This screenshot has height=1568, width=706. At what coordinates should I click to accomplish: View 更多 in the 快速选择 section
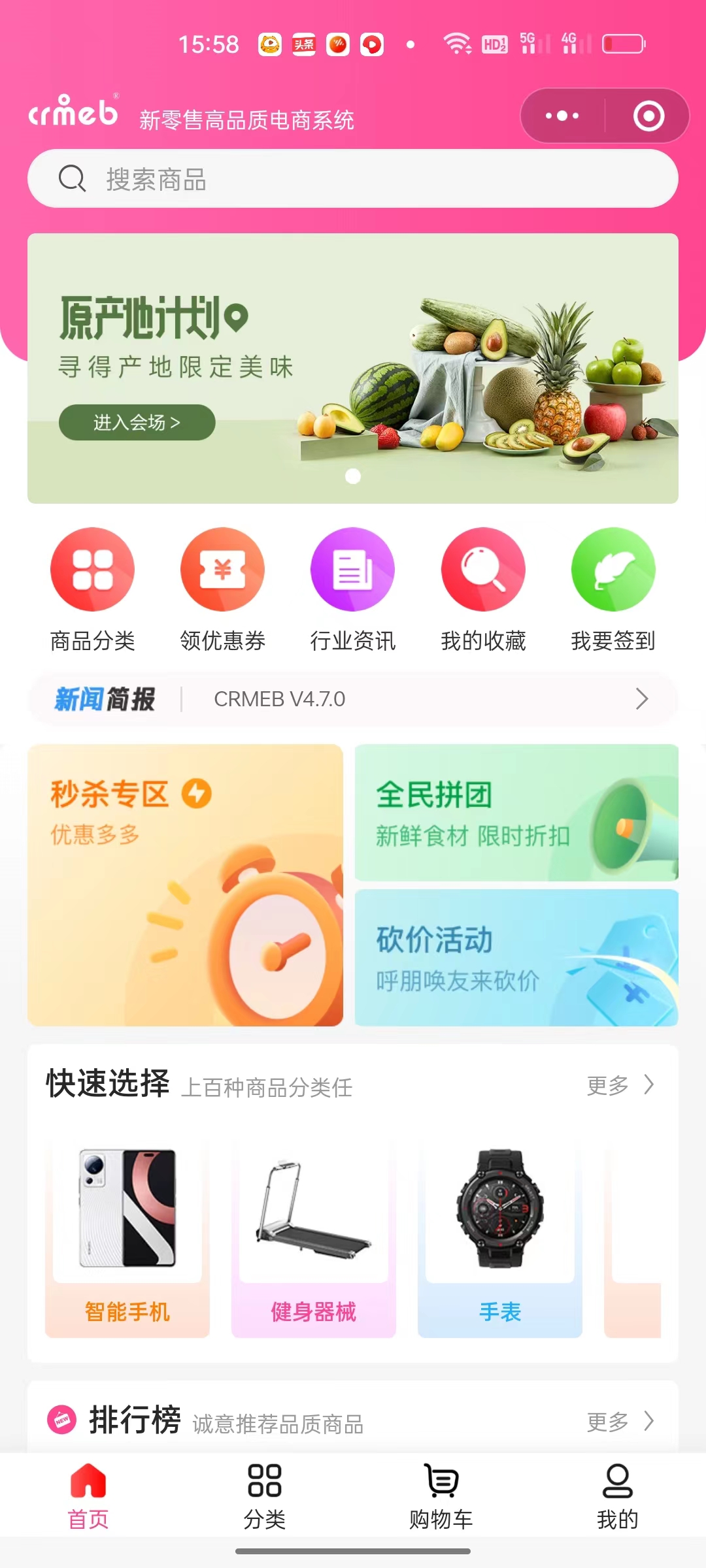point(620,1085)
